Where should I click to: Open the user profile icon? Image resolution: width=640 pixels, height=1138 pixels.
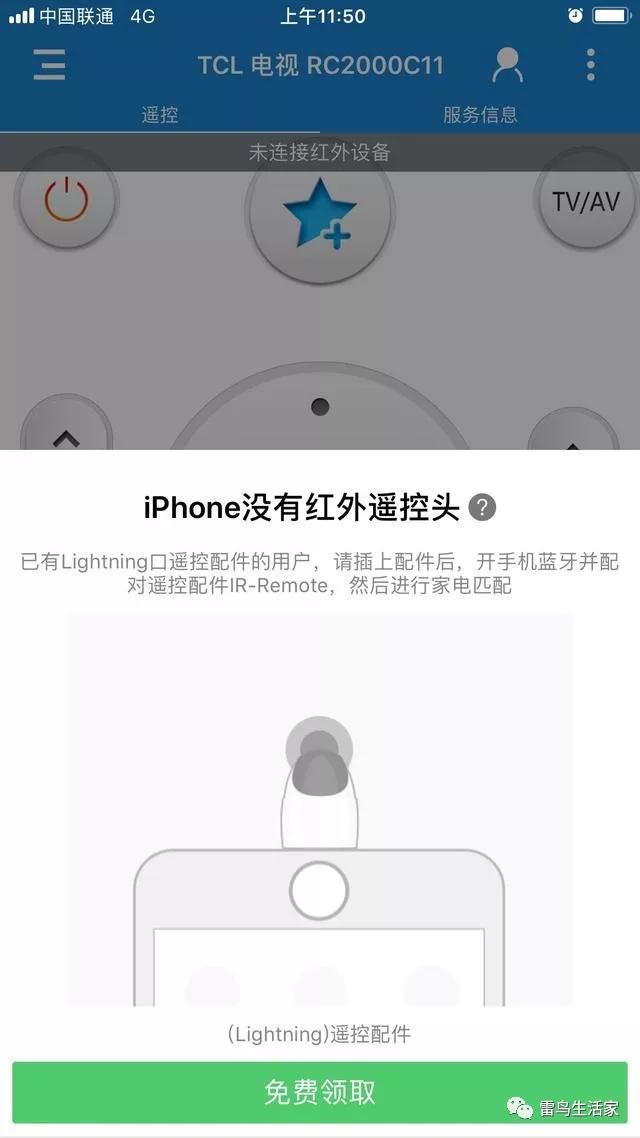(508, 66)
